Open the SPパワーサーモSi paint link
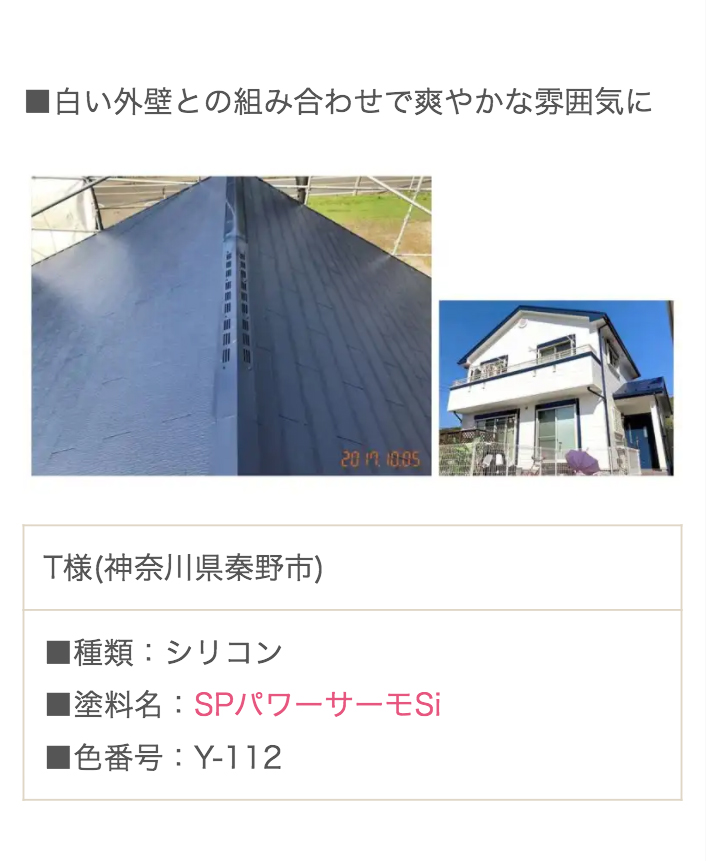 (x=317, y=705)
